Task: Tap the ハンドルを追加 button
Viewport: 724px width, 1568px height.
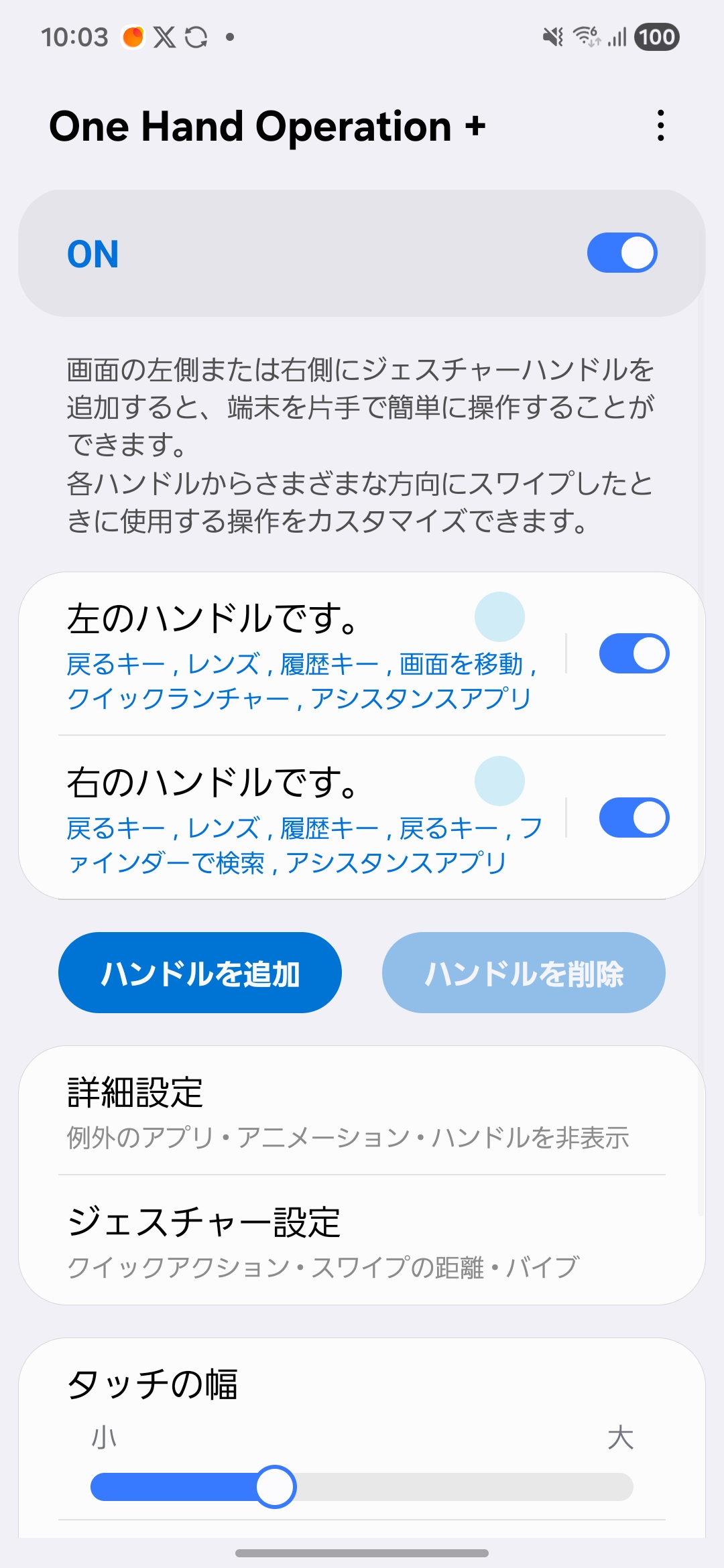Action: [200, 973]
